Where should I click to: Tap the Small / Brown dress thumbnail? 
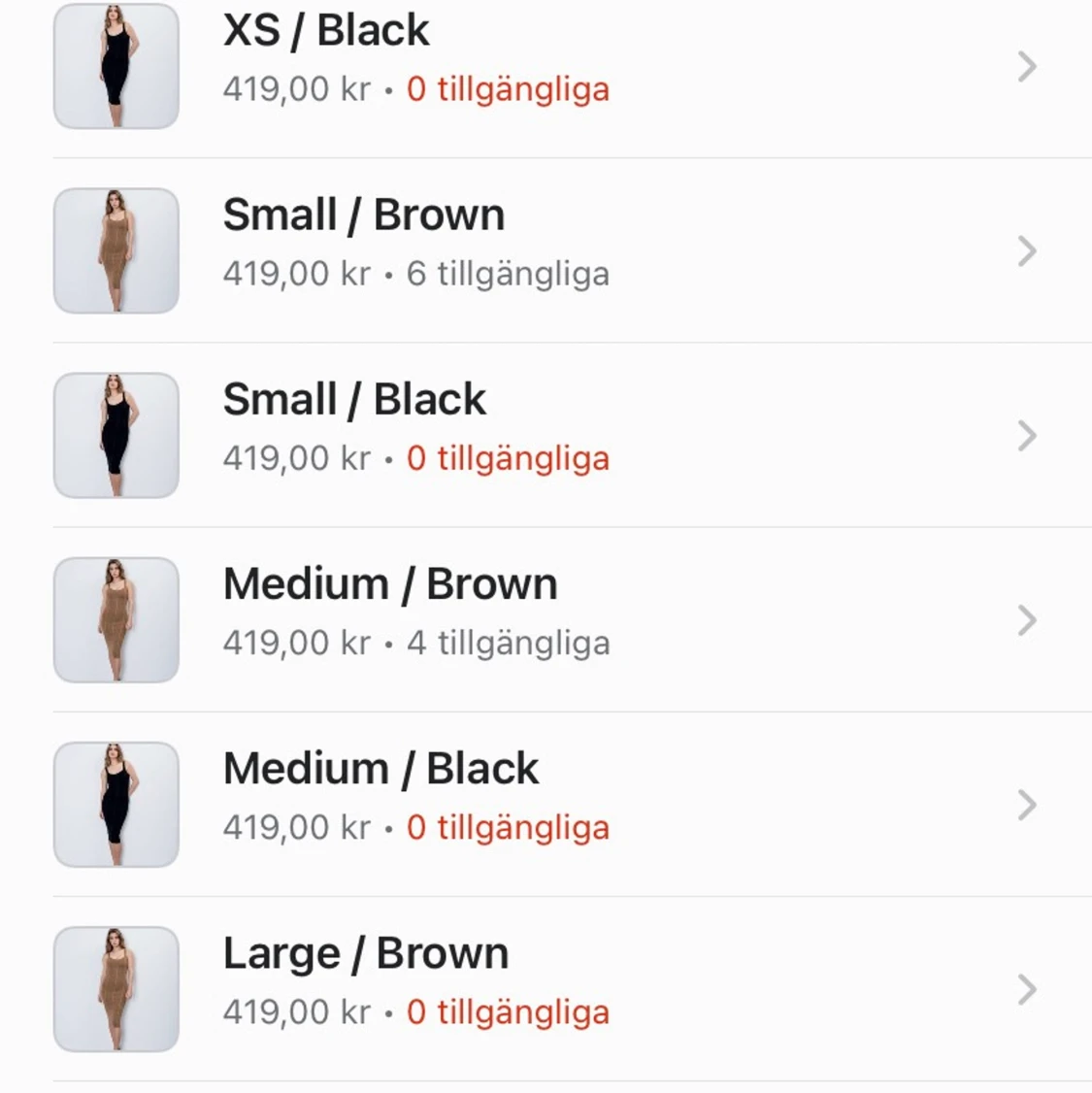pos(116,249)
